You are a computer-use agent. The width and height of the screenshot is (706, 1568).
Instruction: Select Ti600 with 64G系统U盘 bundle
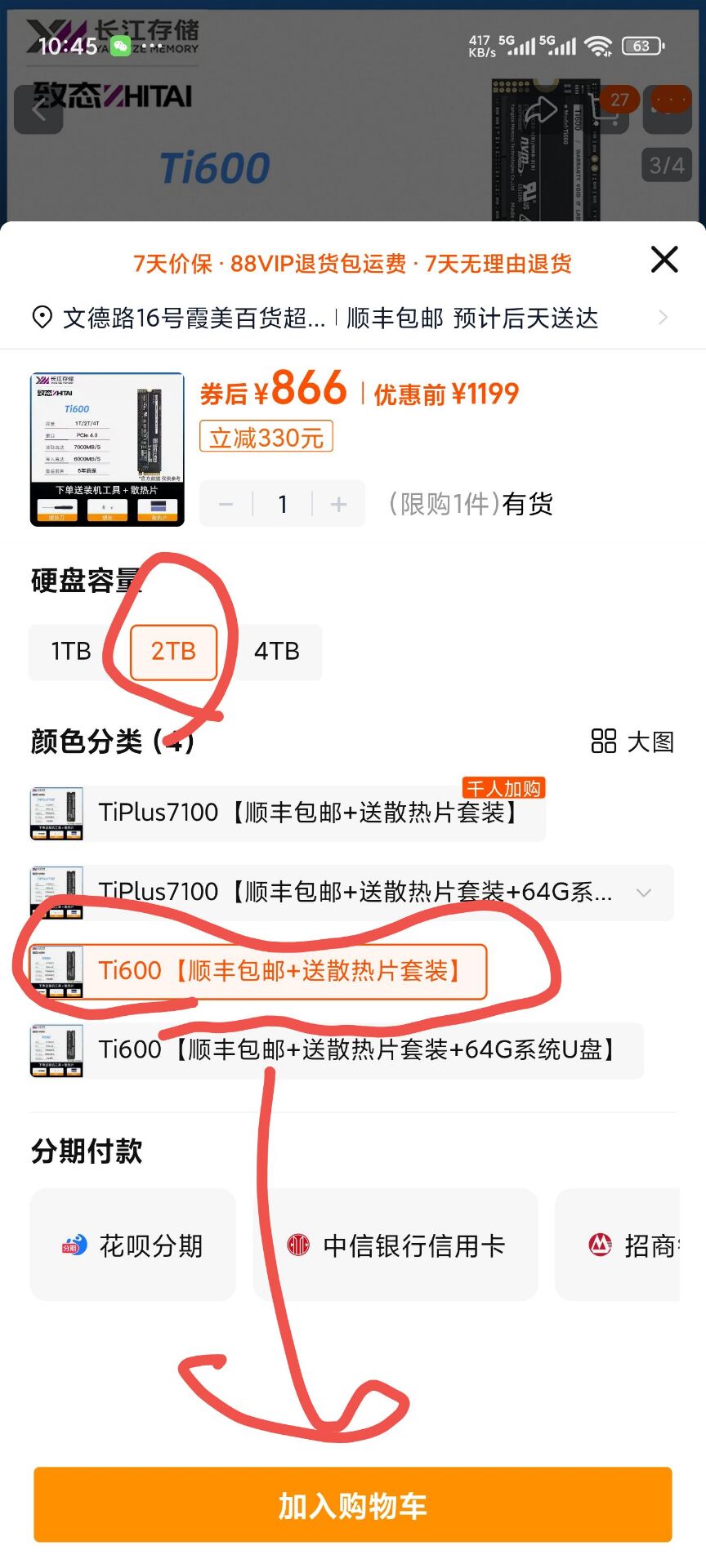pyautogui.click(x=356, y=1049)
